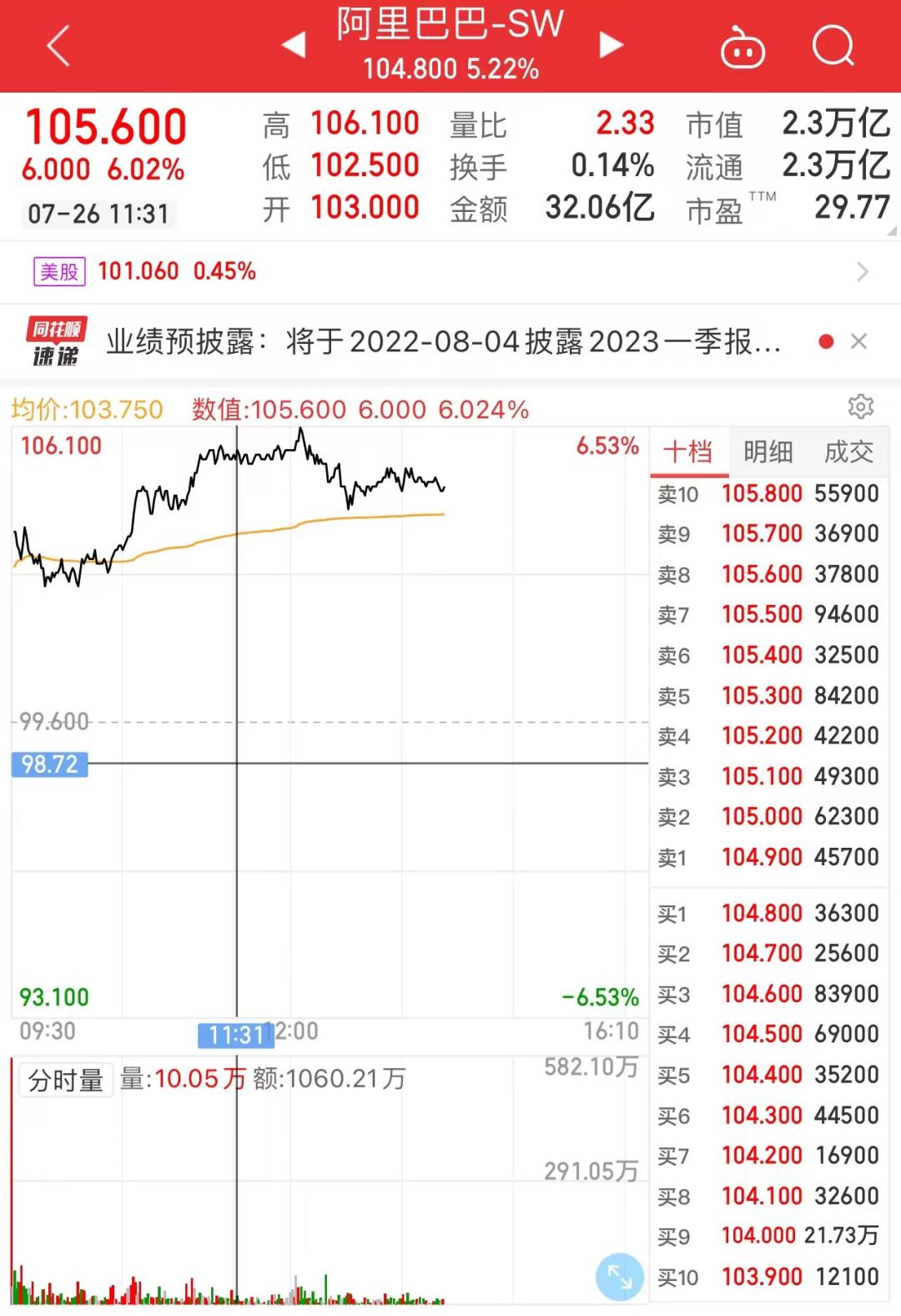Tap the 分时量 indicator selector
Image resolution: width=901 pixels, height=1316 pixels.
[x=66, y=1081]
